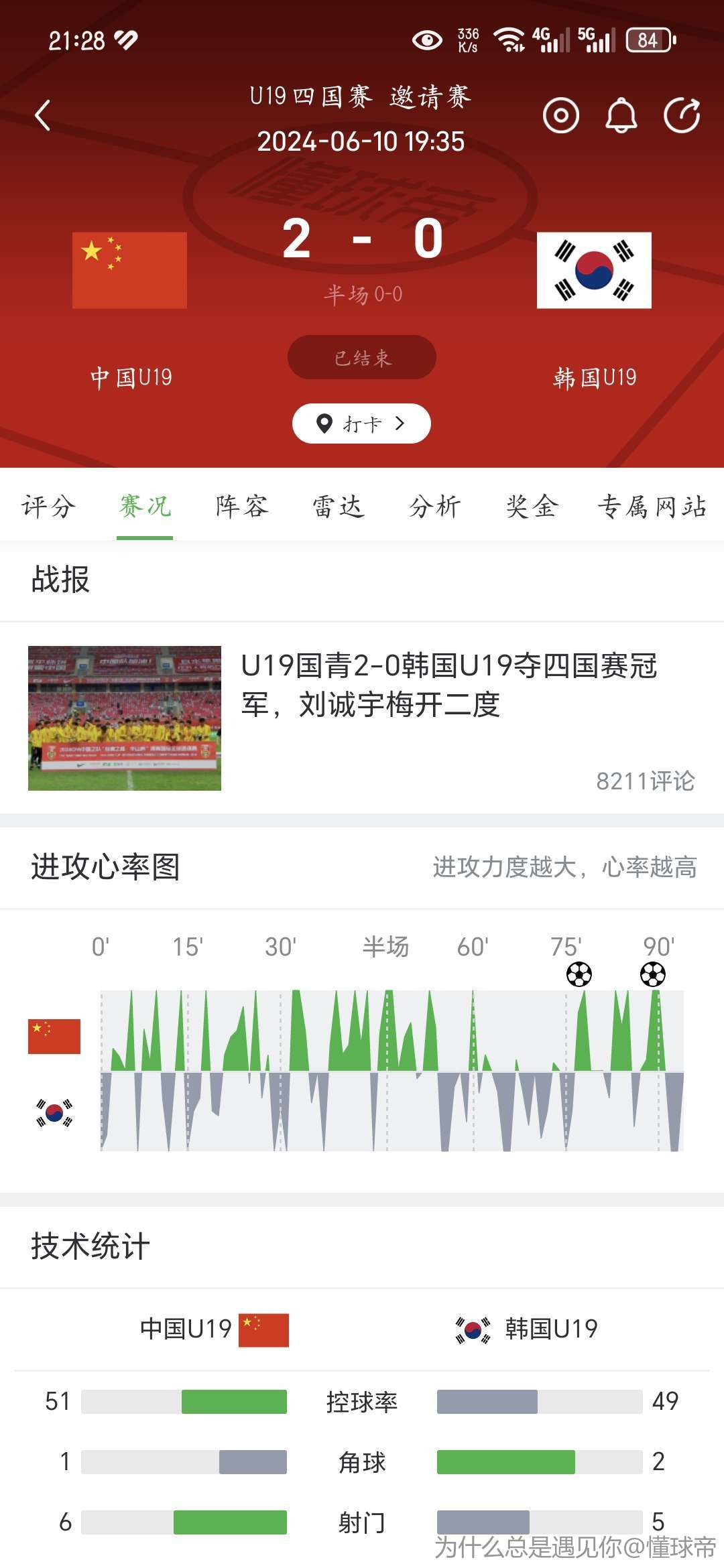Share this match via the share icon
Viewport: 724px width, 1568px height.
point(682,115)
